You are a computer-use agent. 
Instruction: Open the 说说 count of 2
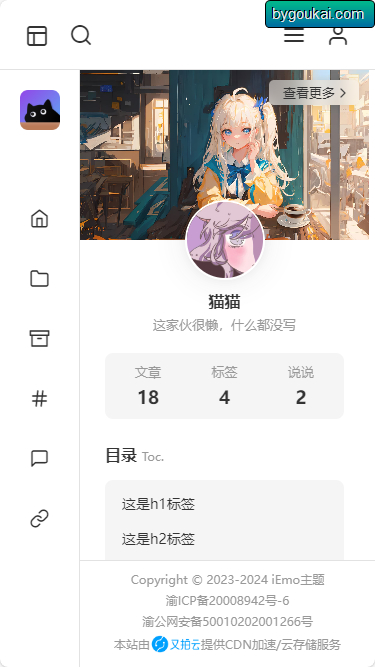click(x=301, y=386)
